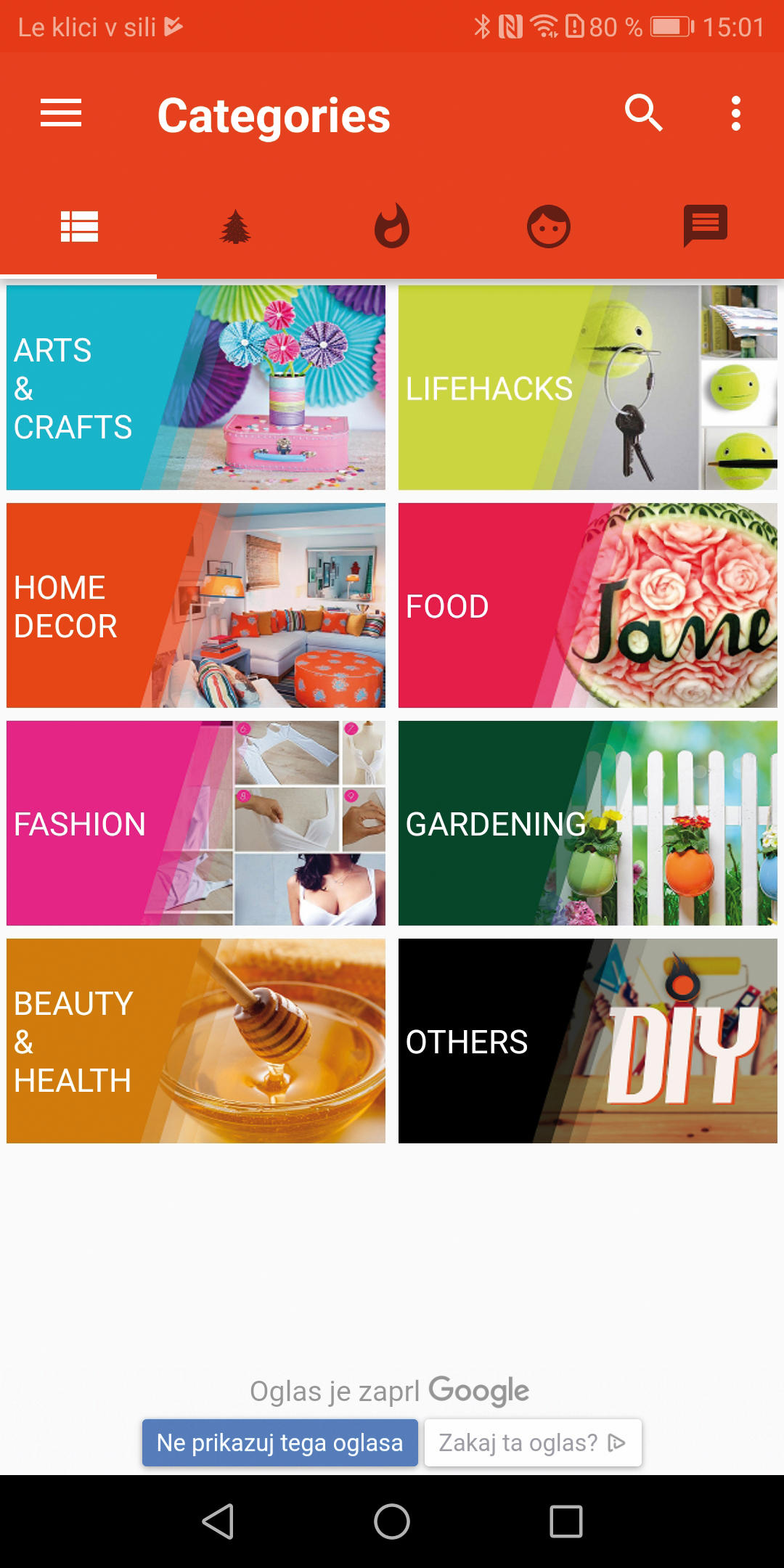
Task: Open the hamburger navigation drawer
Action: coord(61,114)
